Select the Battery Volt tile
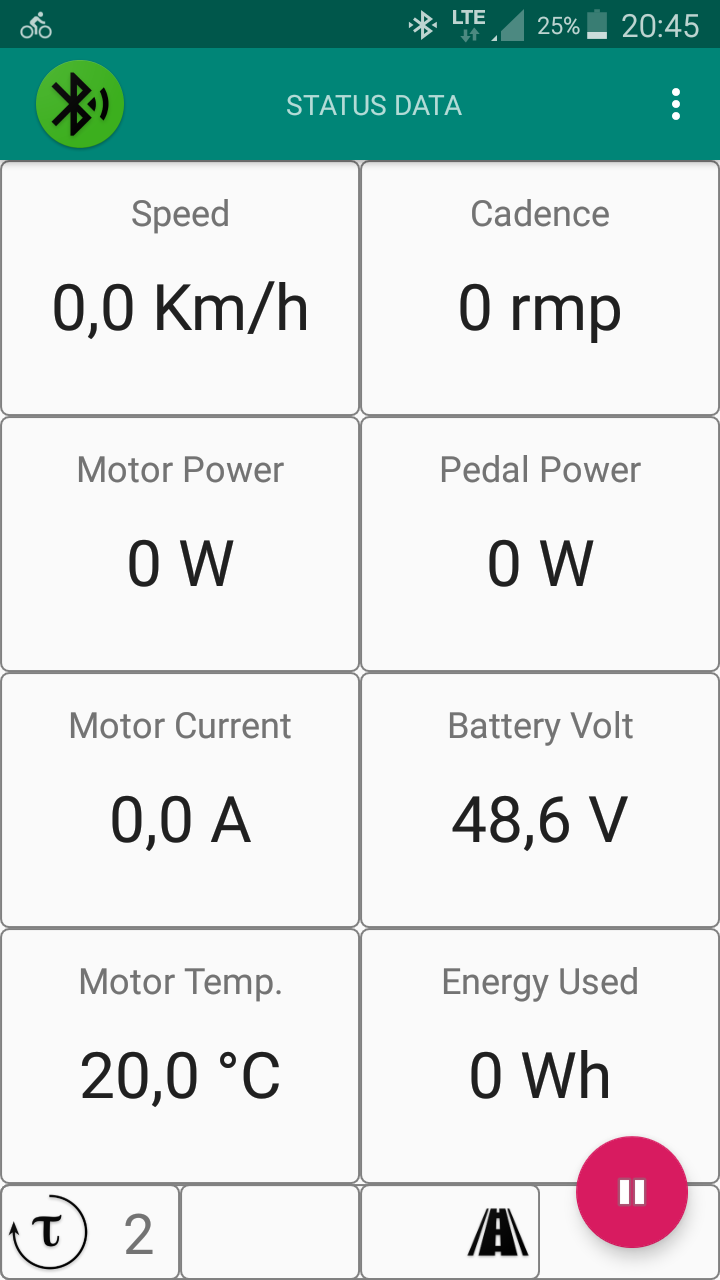Screen dimensions: 720x1280 (x=540, y=800)
